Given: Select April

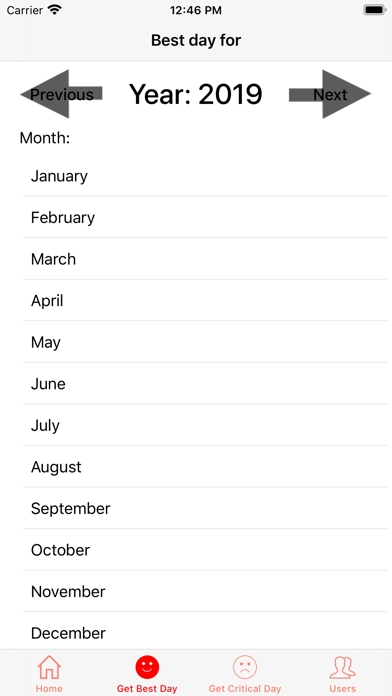Looking at the screenshot, I should point(205,301).
